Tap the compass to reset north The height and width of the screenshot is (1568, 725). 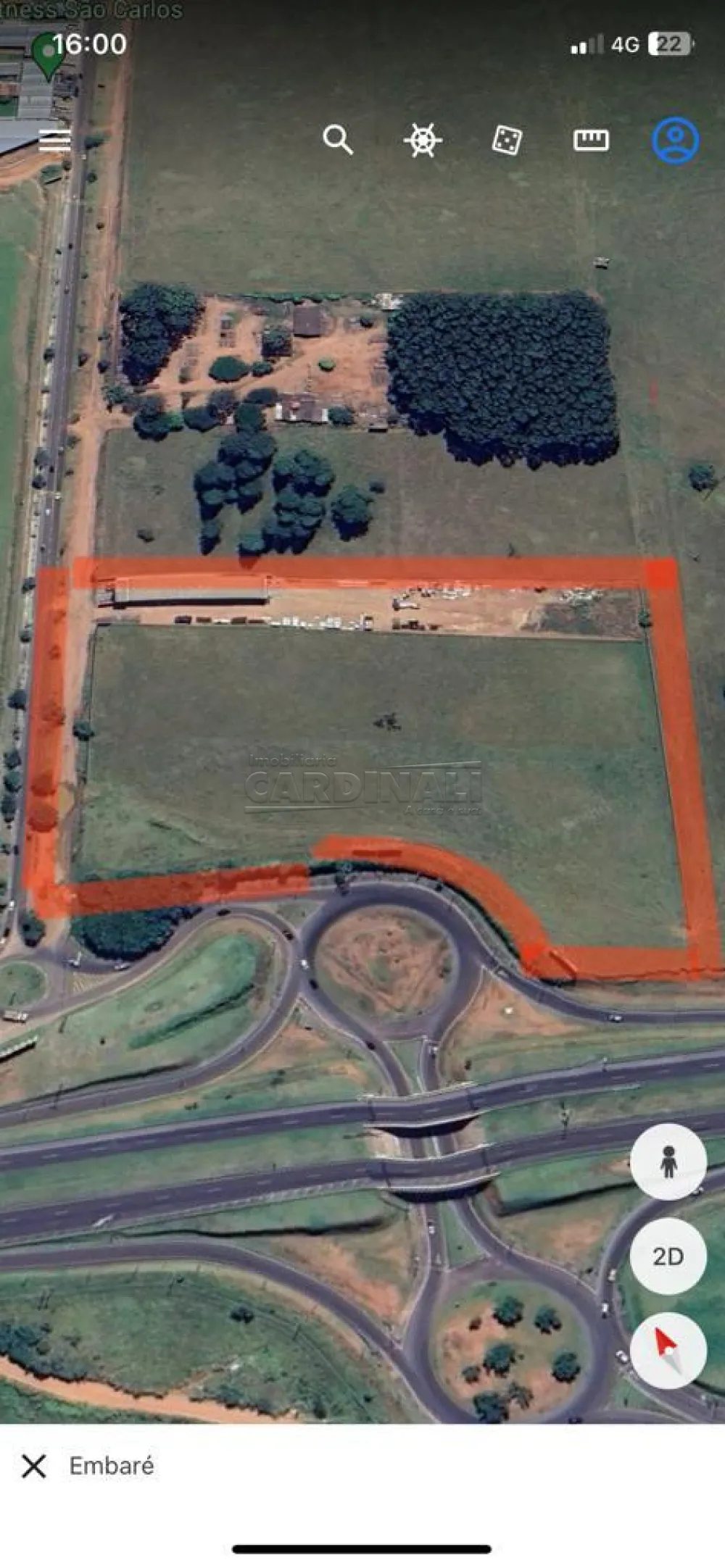pos(668,1350)
